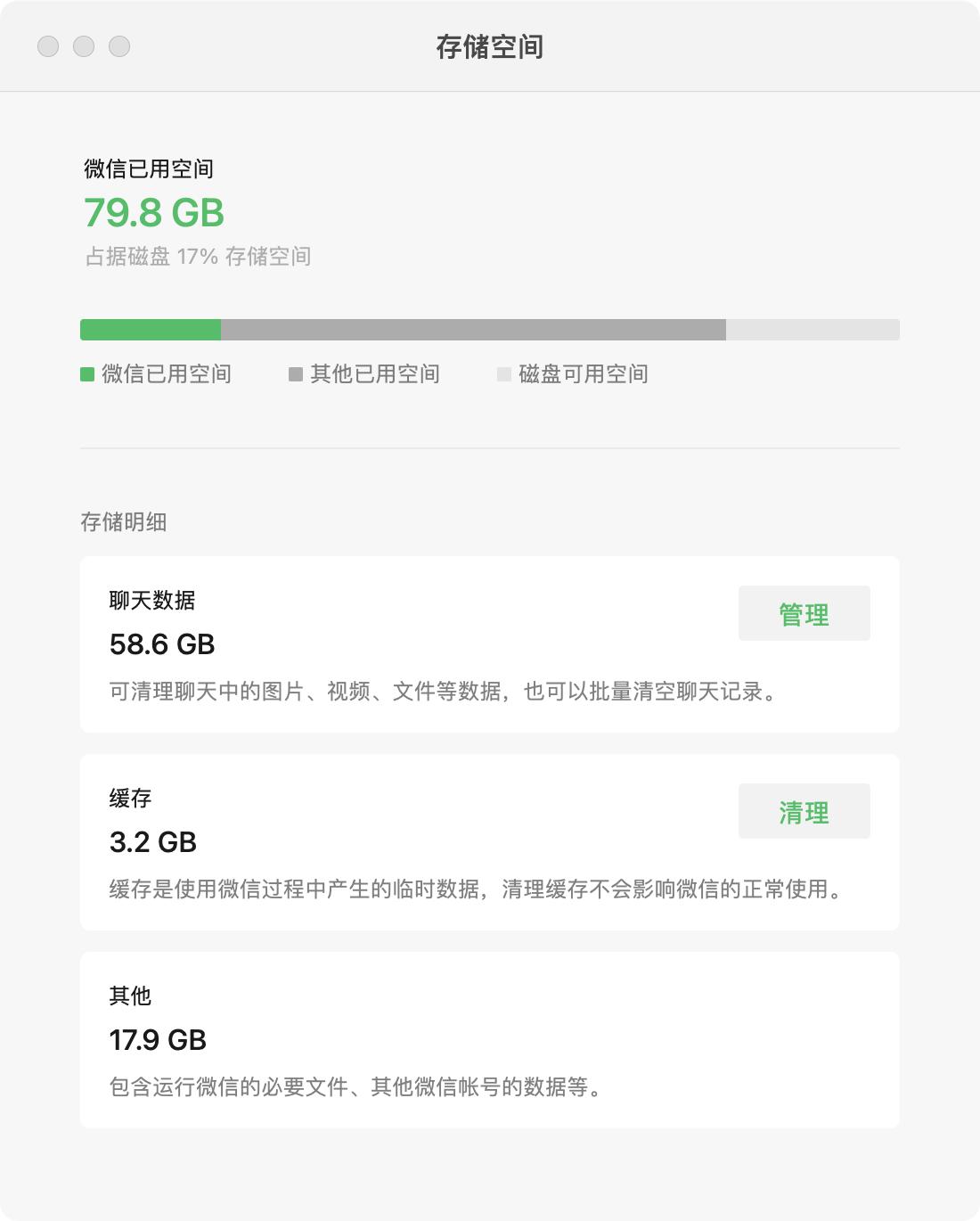Click the 17.9 GB other storage value
980x1221 pixels.
pyautogui.click(x=157, y=1040)
